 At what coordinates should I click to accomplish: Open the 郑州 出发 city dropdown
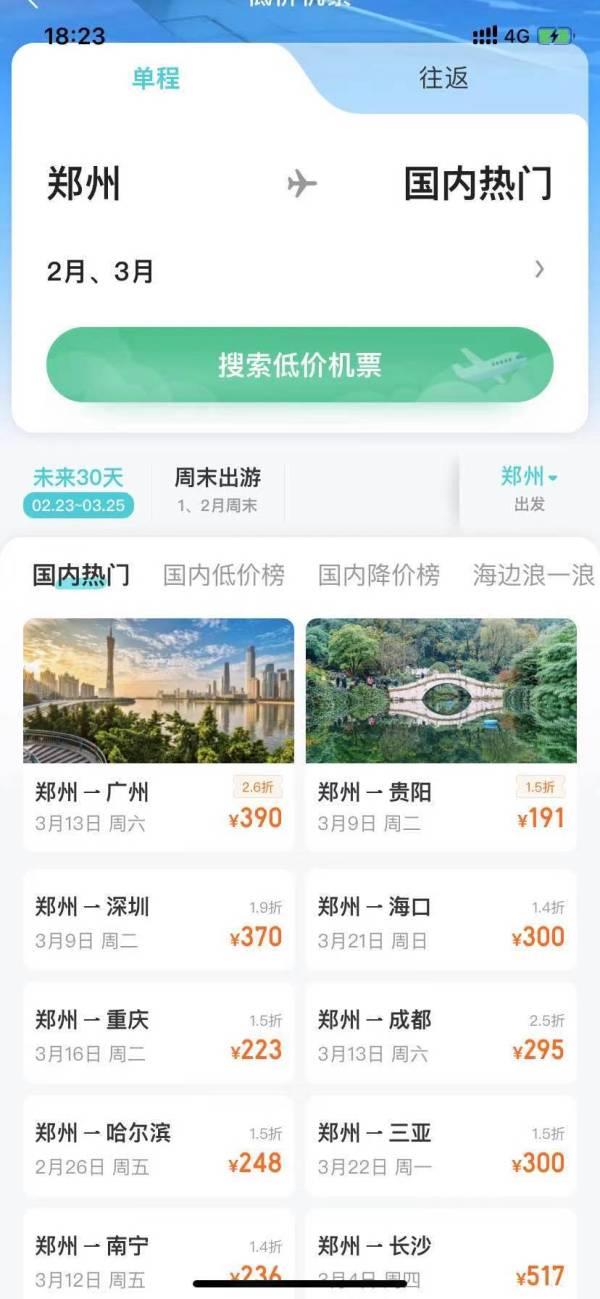point(529,489)
